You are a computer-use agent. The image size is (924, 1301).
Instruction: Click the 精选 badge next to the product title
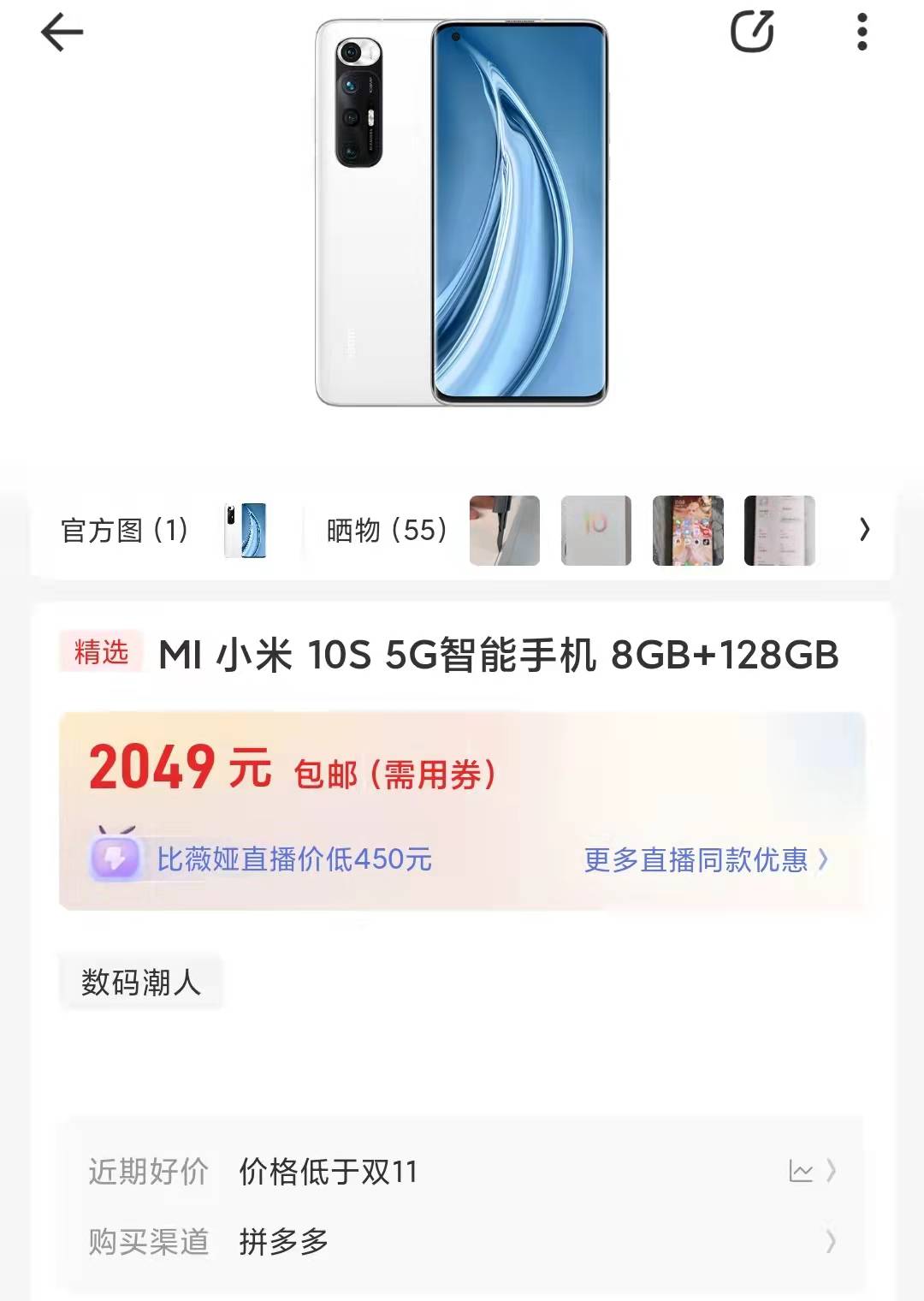click(100, 652)
